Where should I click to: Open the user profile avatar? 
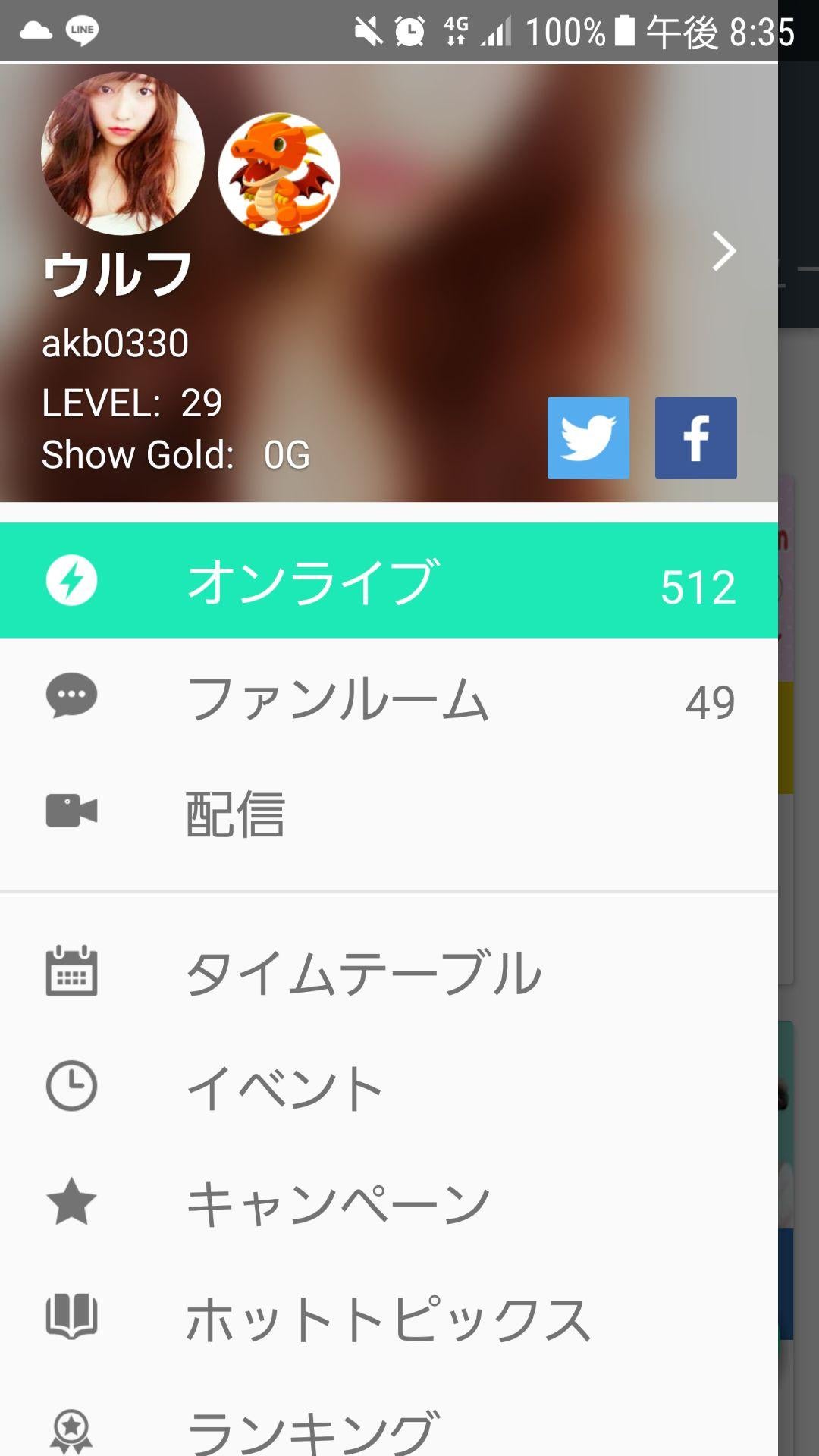point(122,153)
